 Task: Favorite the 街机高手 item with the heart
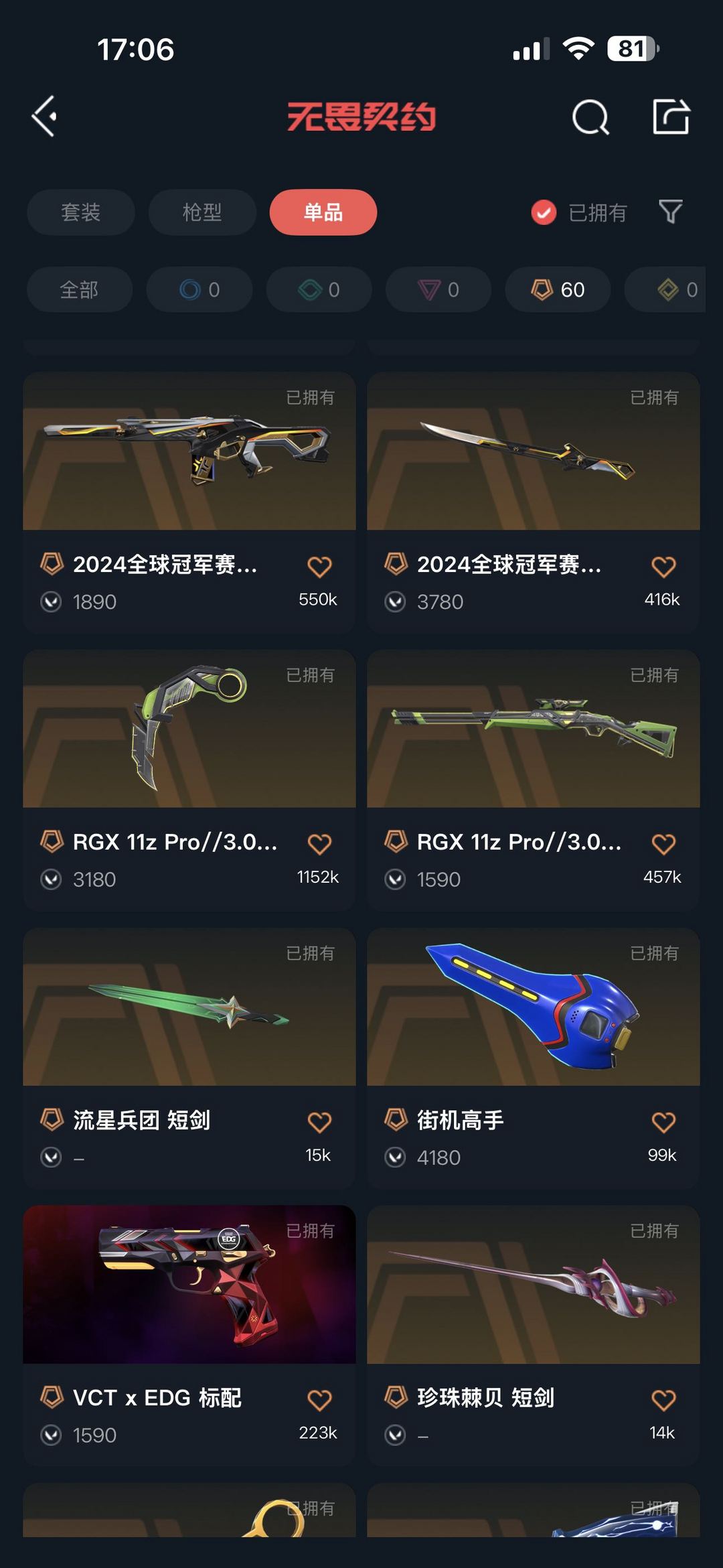tap(663, 1122)
